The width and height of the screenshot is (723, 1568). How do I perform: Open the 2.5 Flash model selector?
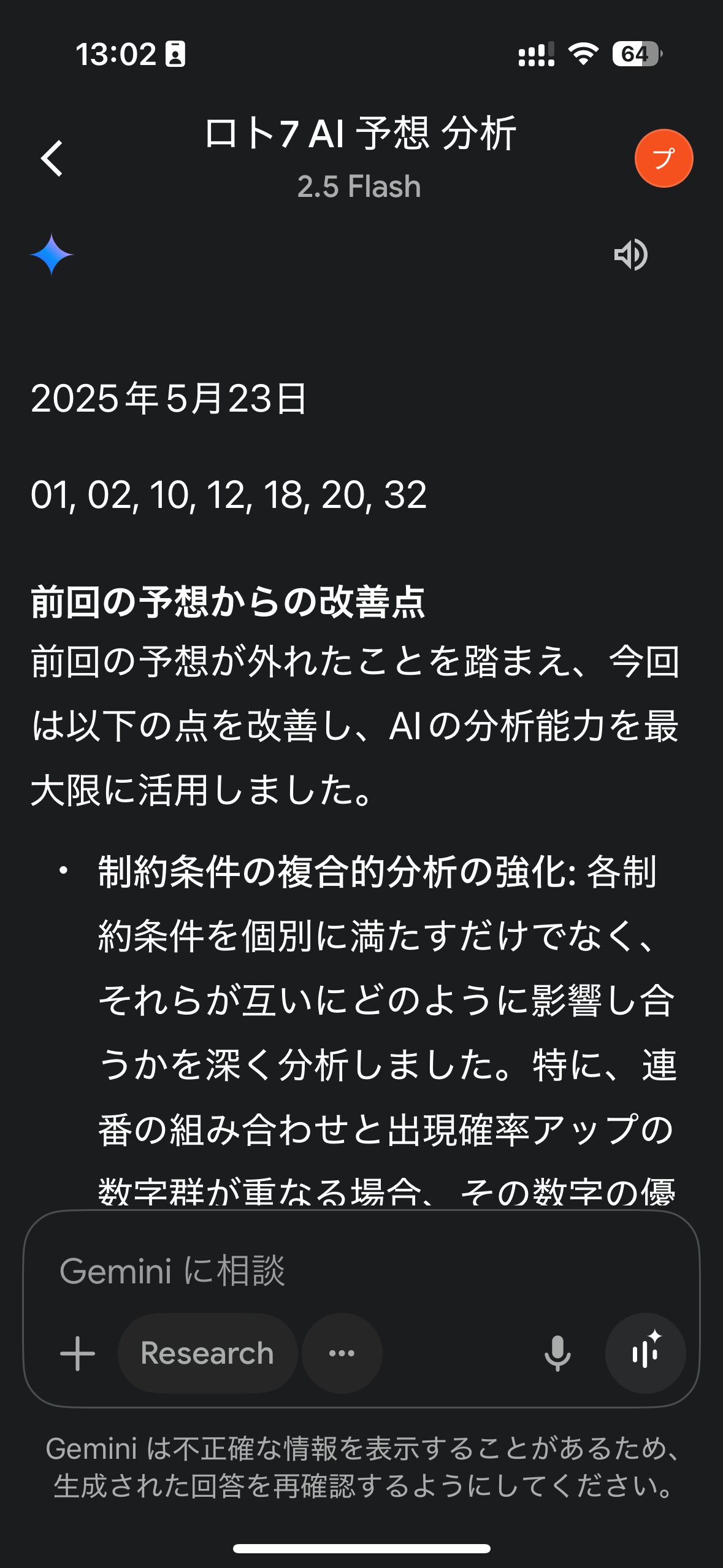click(359, 186)
